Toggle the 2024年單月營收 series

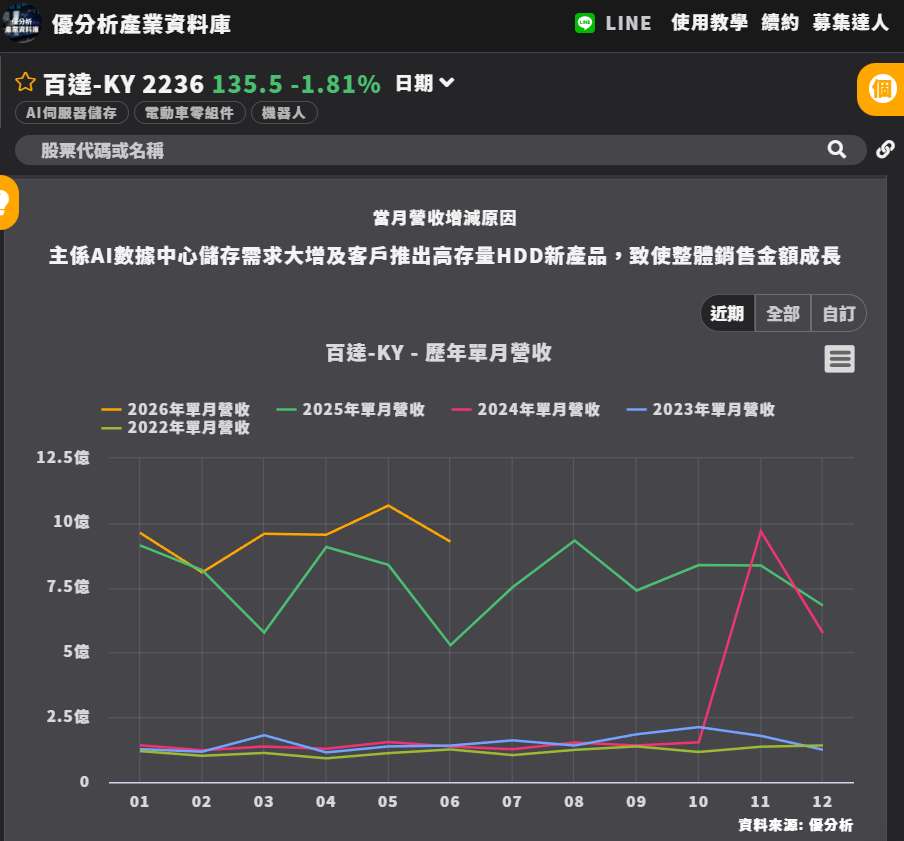[526, 409]
